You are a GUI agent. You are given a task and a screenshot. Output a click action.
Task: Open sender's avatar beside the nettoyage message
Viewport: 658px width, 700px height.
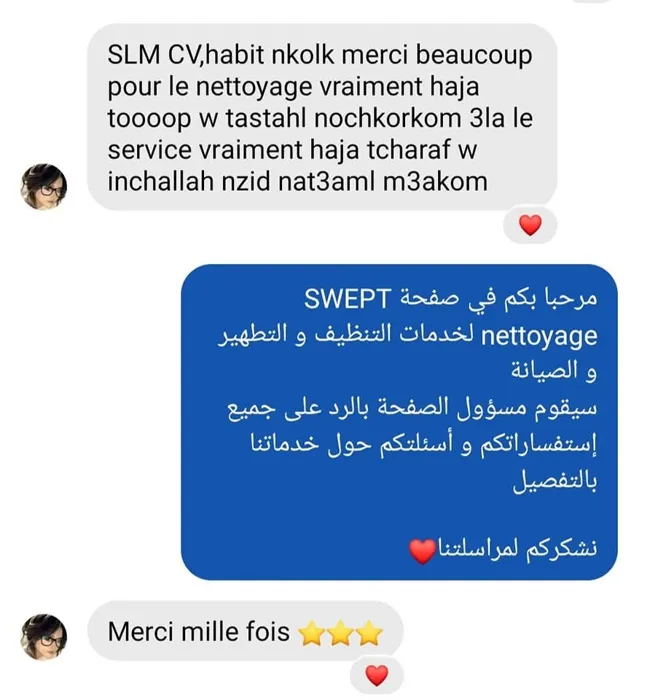point(45,186)
